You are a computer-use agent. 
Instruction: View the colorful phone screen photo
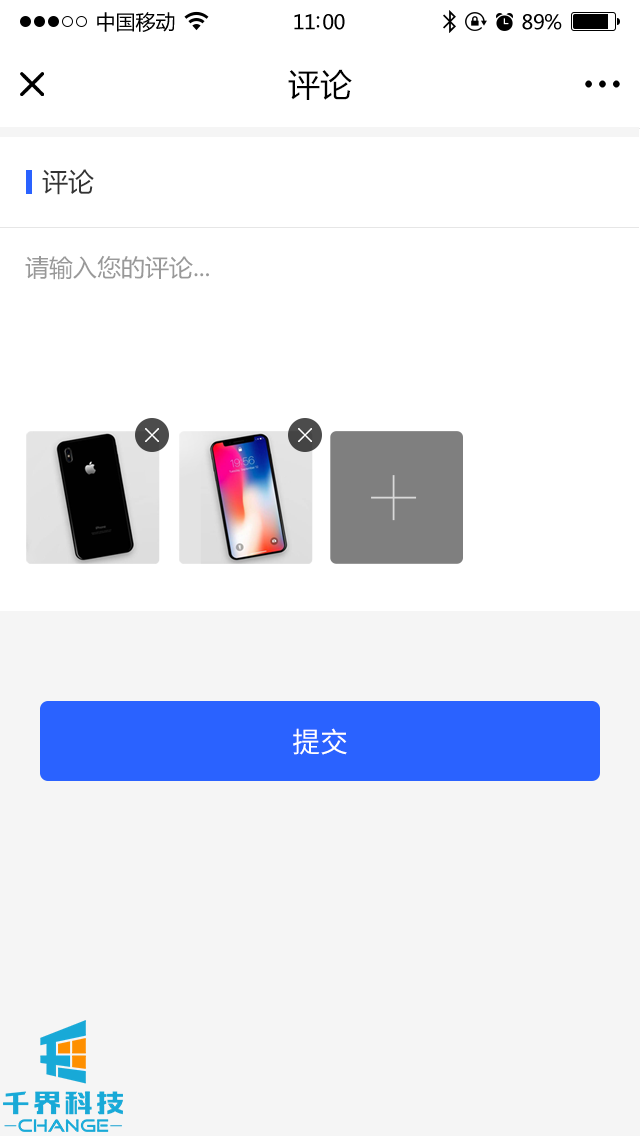(x=245, y=500)
